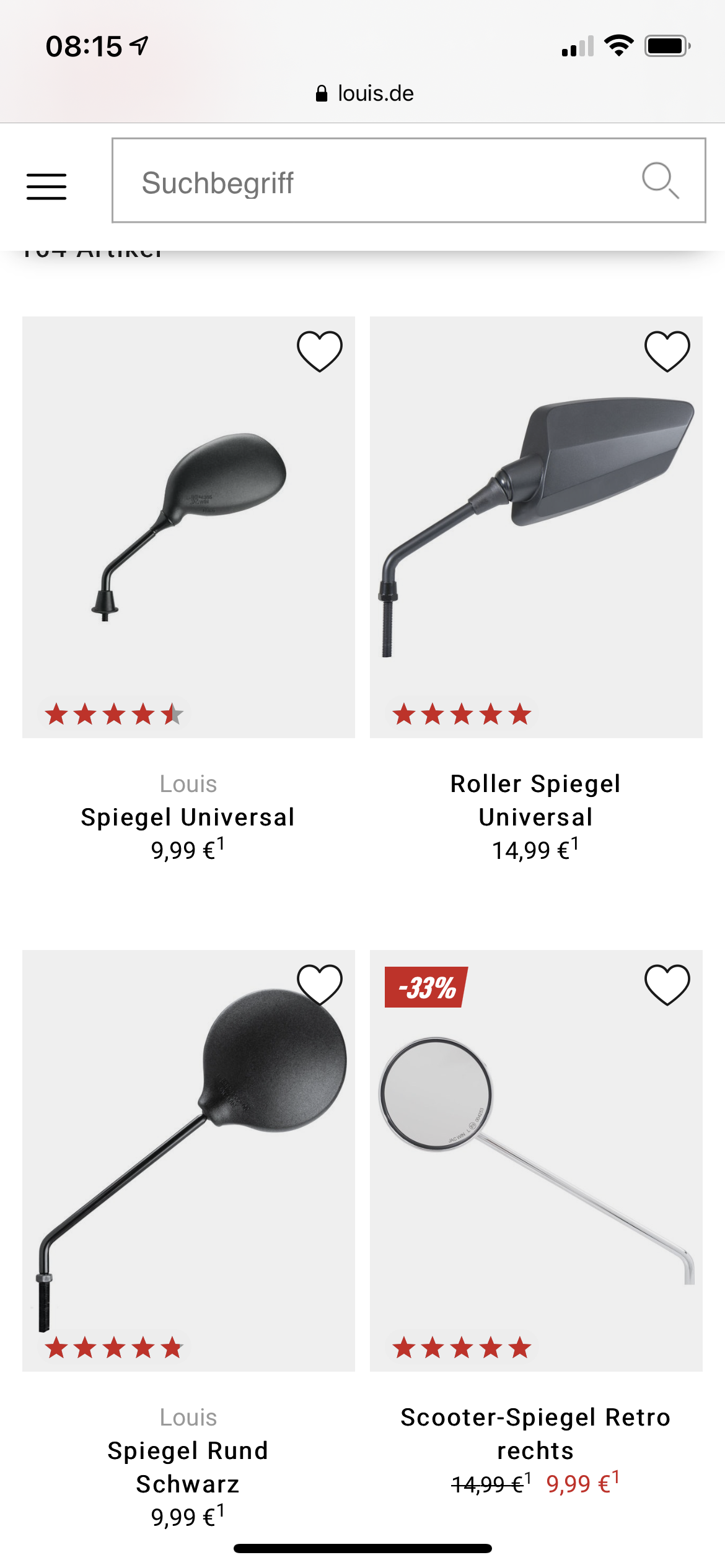View Roller Spiegel Universal for 14,99 €

click(535, 800)
